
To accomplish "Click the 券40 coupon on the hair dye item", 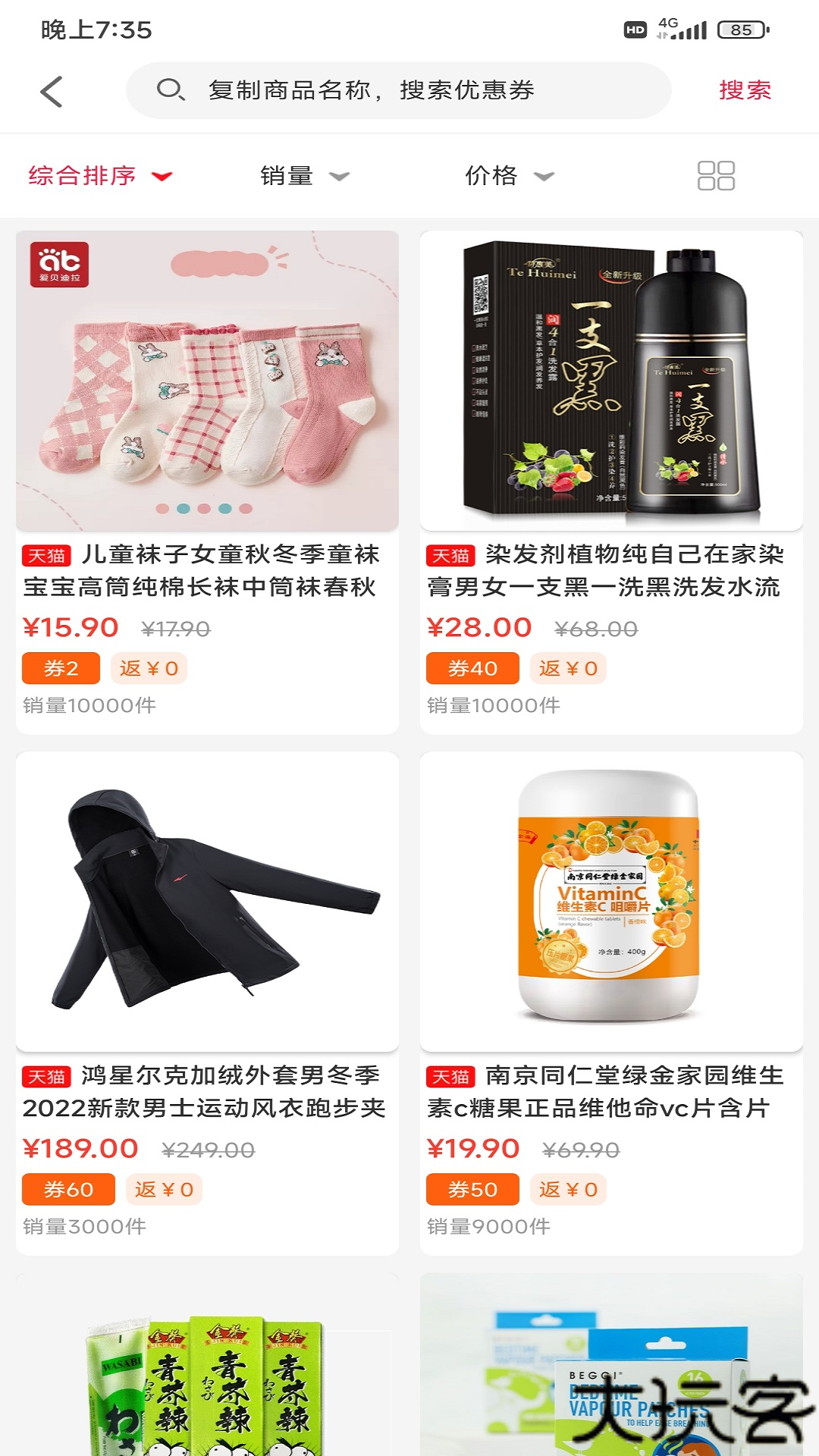I will pos(472,668).
